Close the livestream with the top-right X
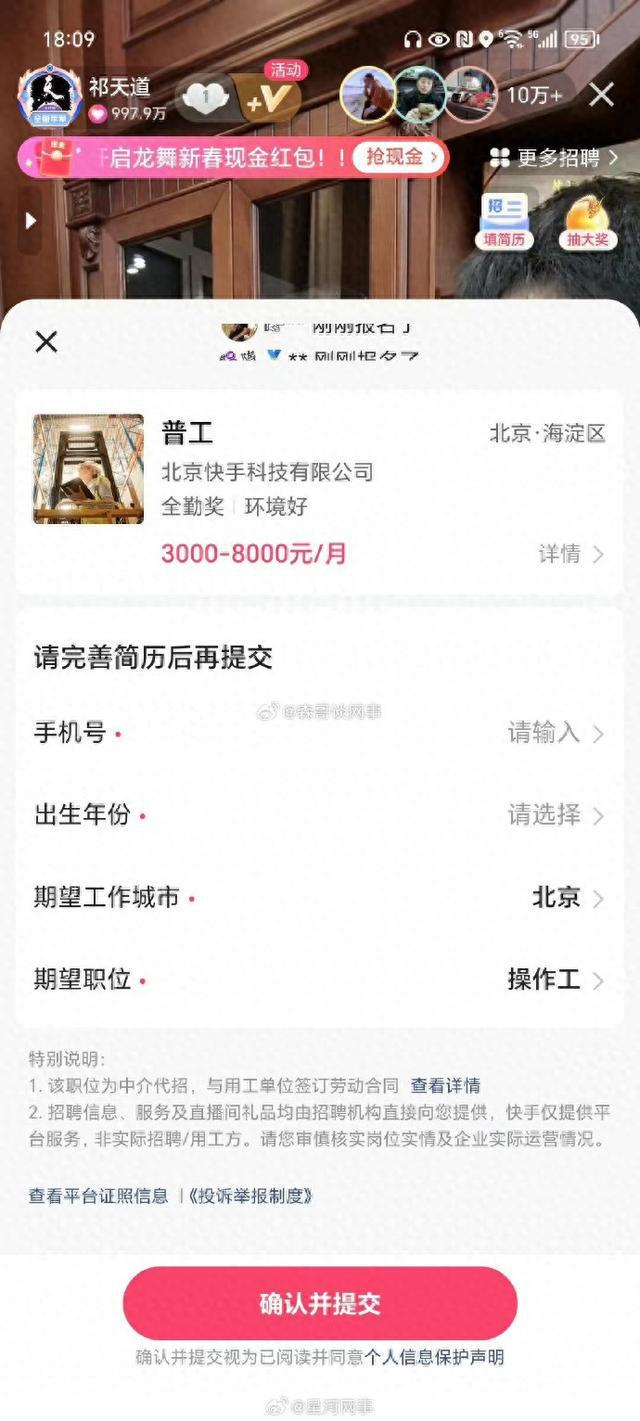This screenshot has width=640, height=1421. point(601,95)
